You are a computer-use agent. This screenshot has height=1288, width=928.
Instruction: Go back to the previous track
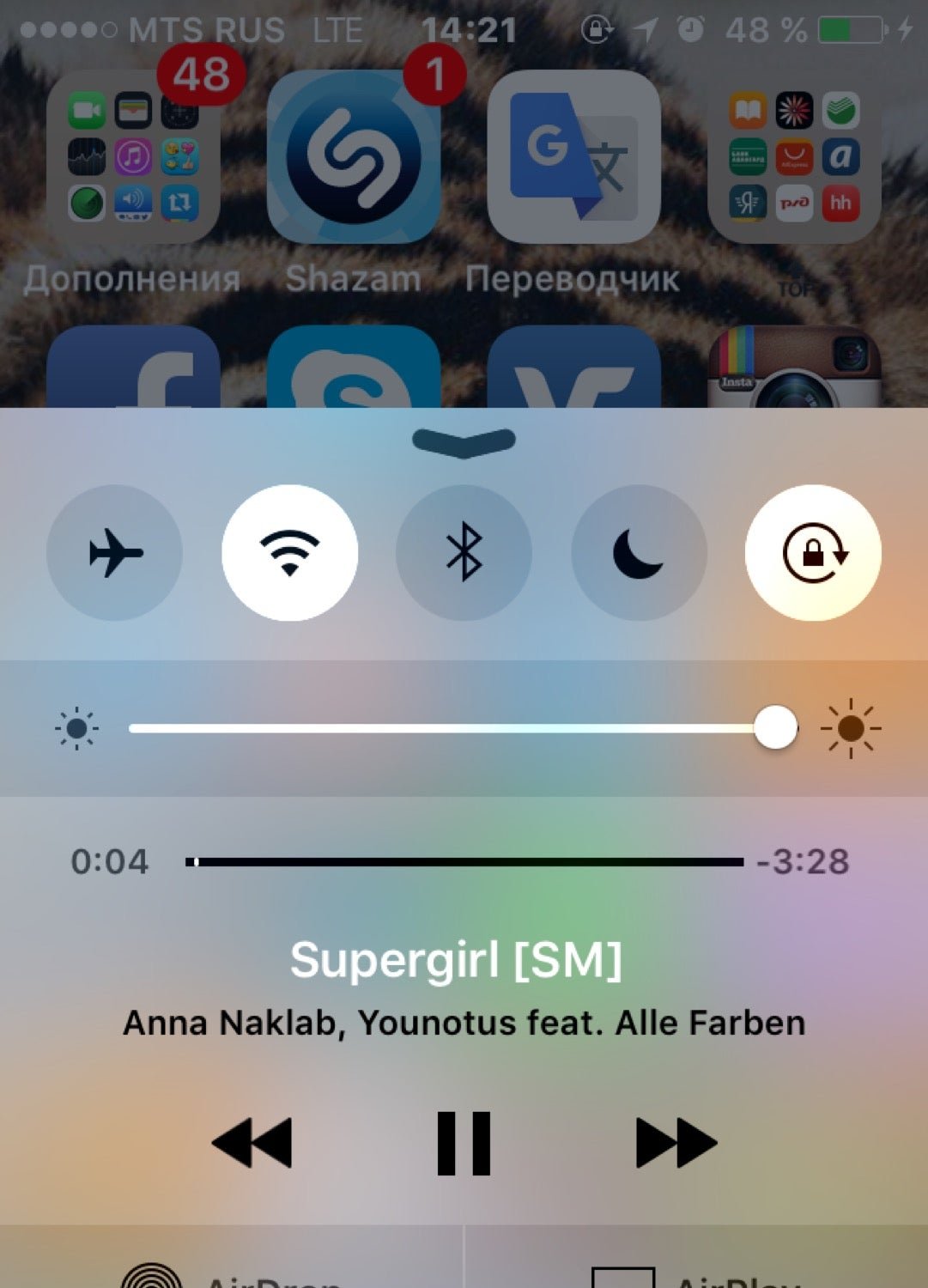point(252,1143)
